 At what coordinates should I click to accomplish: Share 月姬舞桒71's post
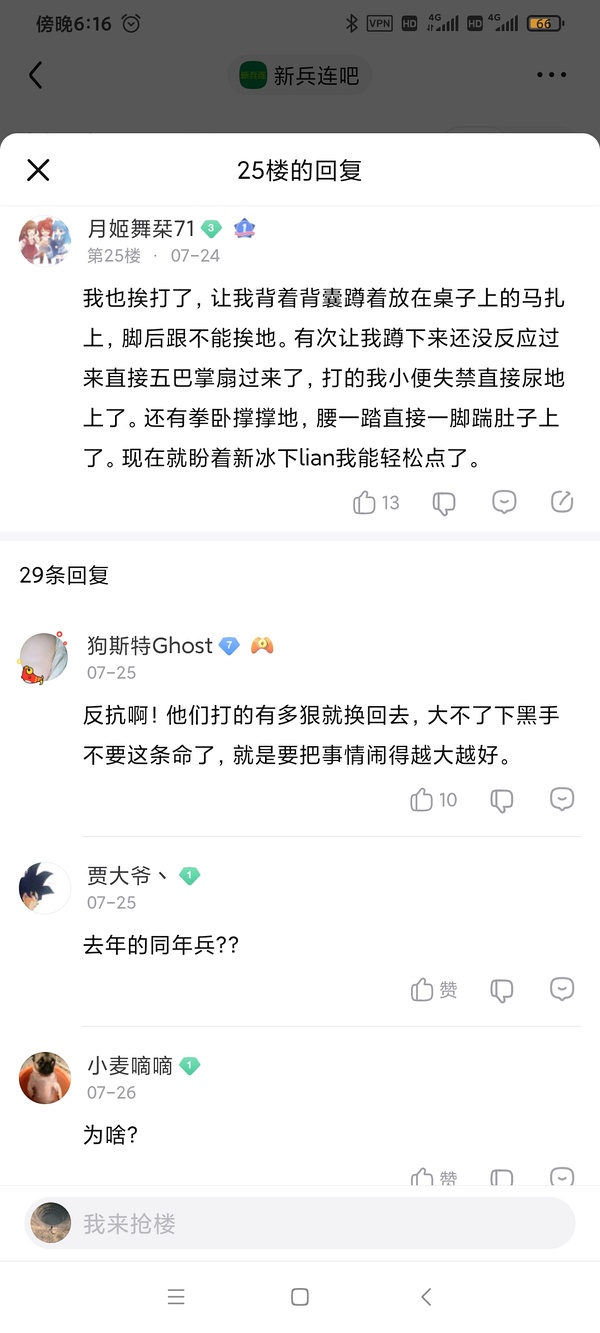pos(562,502)
